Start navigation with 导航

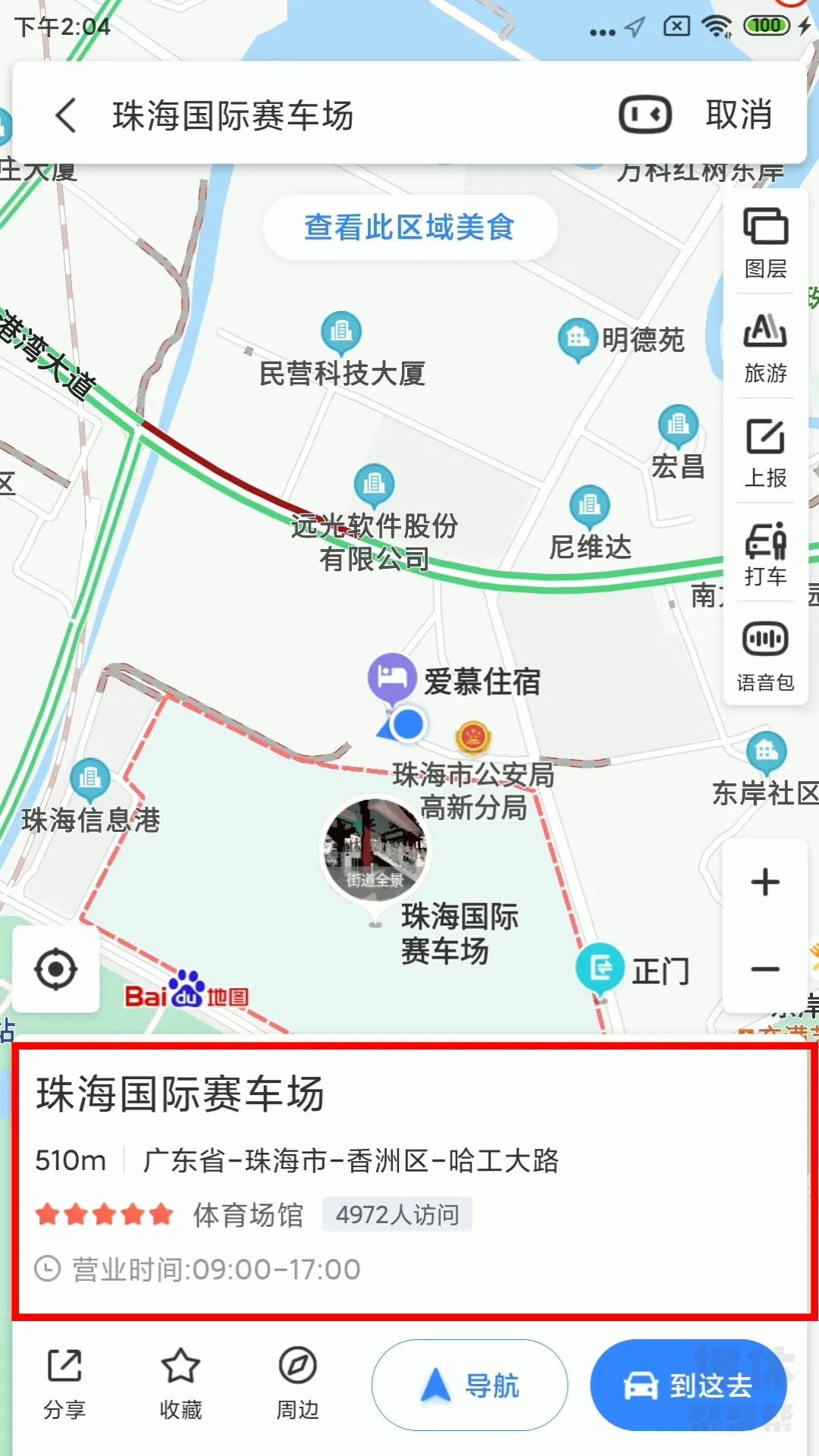pyautogui.click(x=468, y=1385)
